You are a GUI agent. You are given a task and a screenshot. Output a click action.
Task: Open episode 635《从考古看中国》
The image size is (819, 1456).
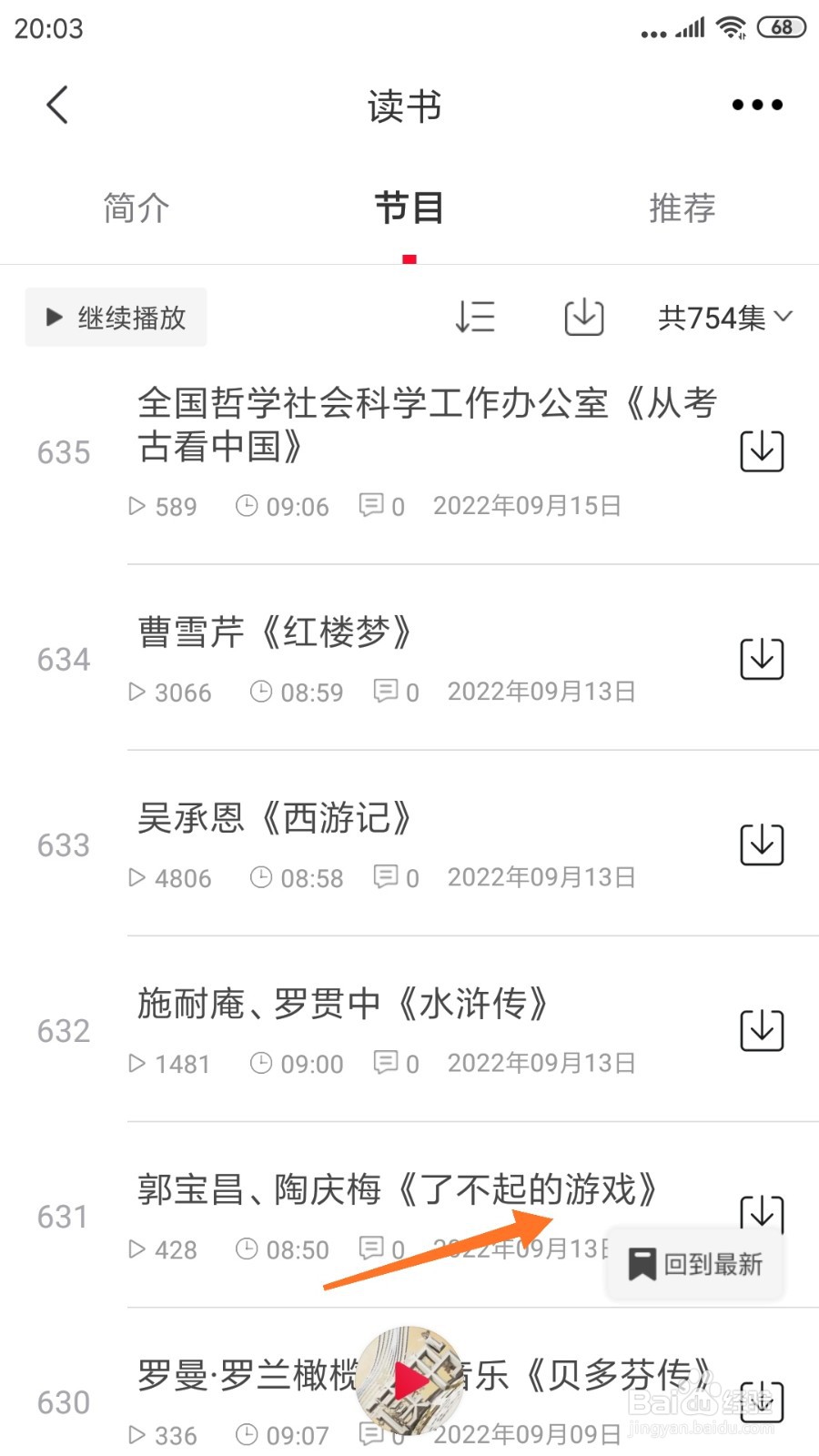pos(426,424)
